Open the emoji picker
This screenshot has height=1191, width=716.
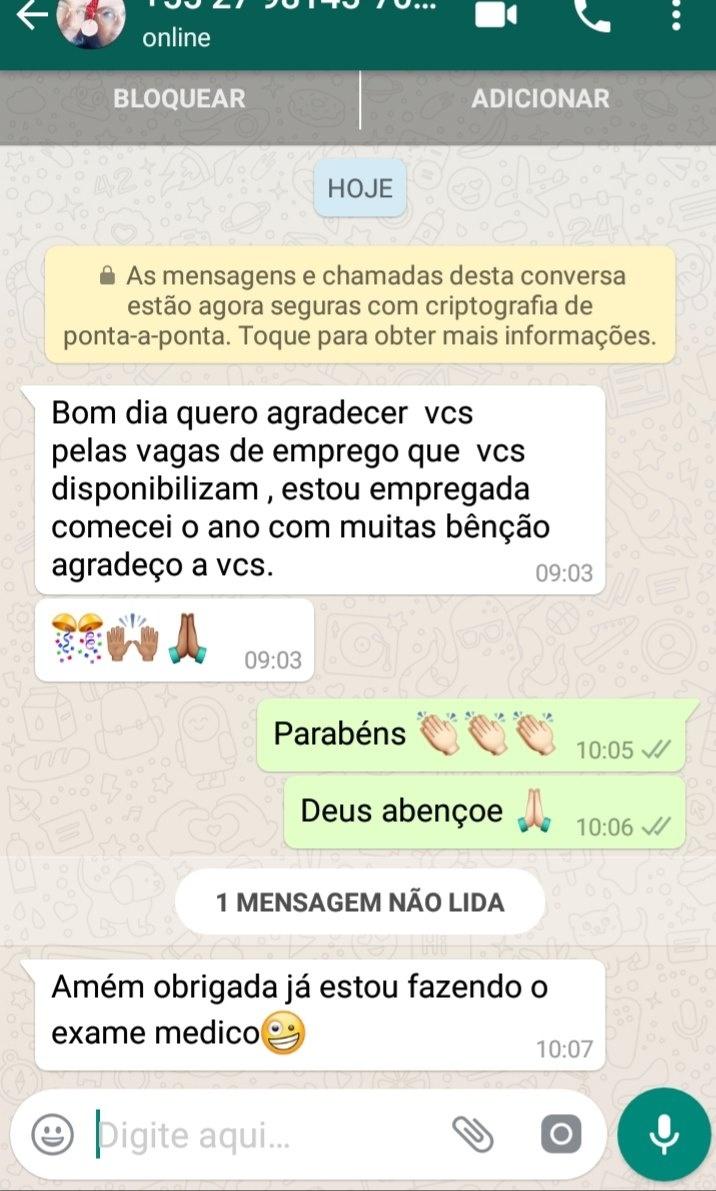tap(53, 1134)
